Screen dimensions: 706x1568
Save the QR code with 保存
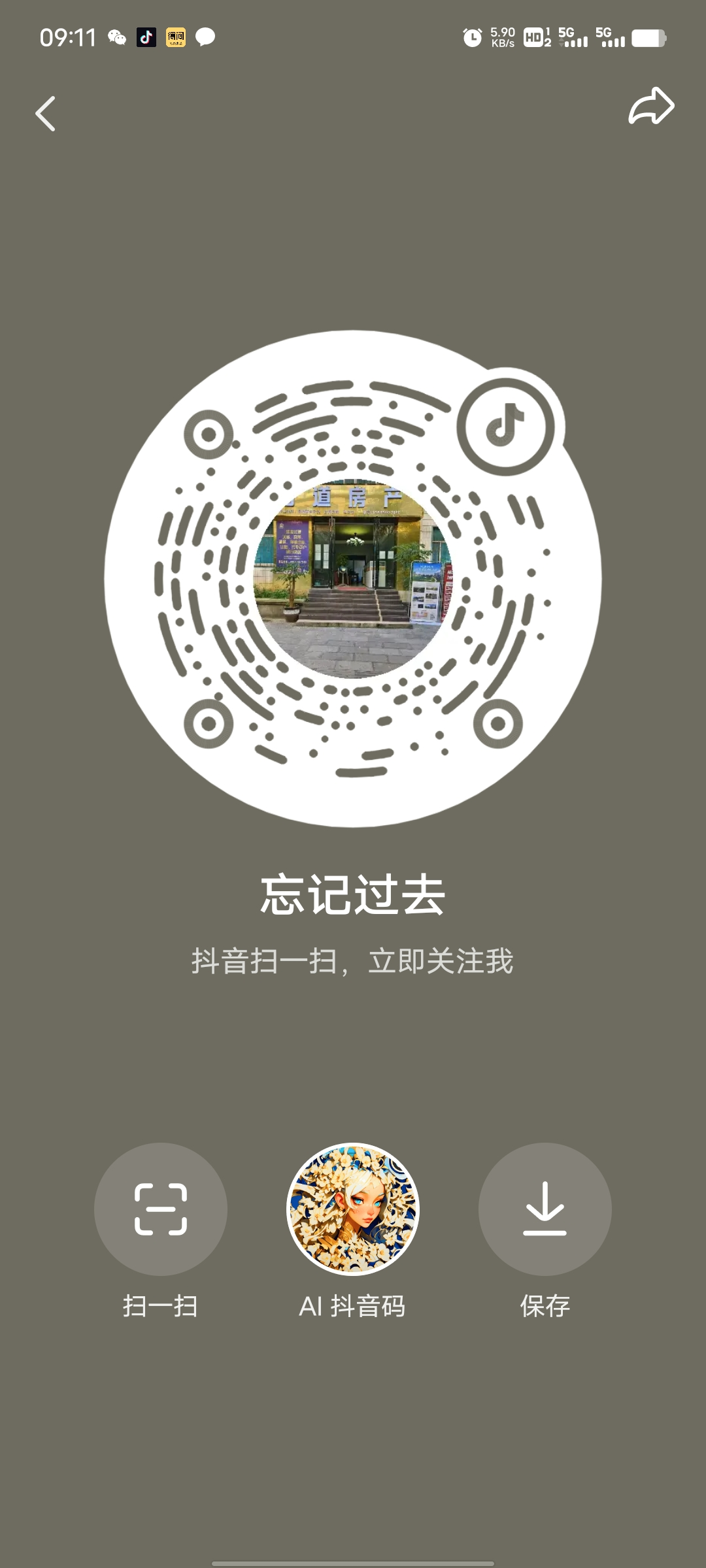(545, 1209)
